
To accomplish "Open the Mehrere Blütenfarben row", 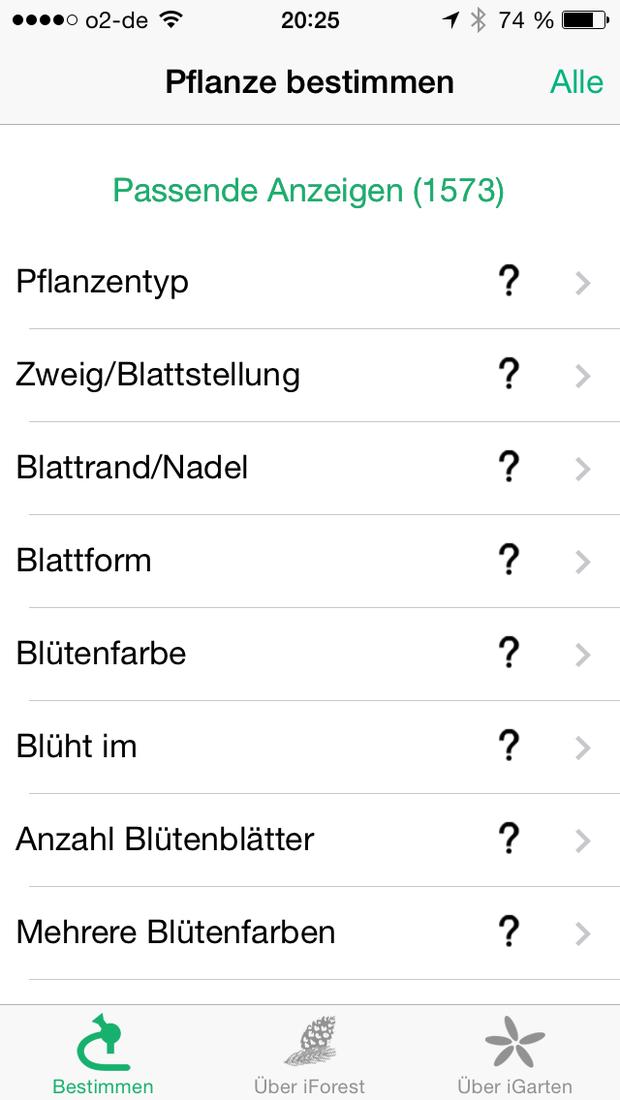I will click(x=310, y=933).
